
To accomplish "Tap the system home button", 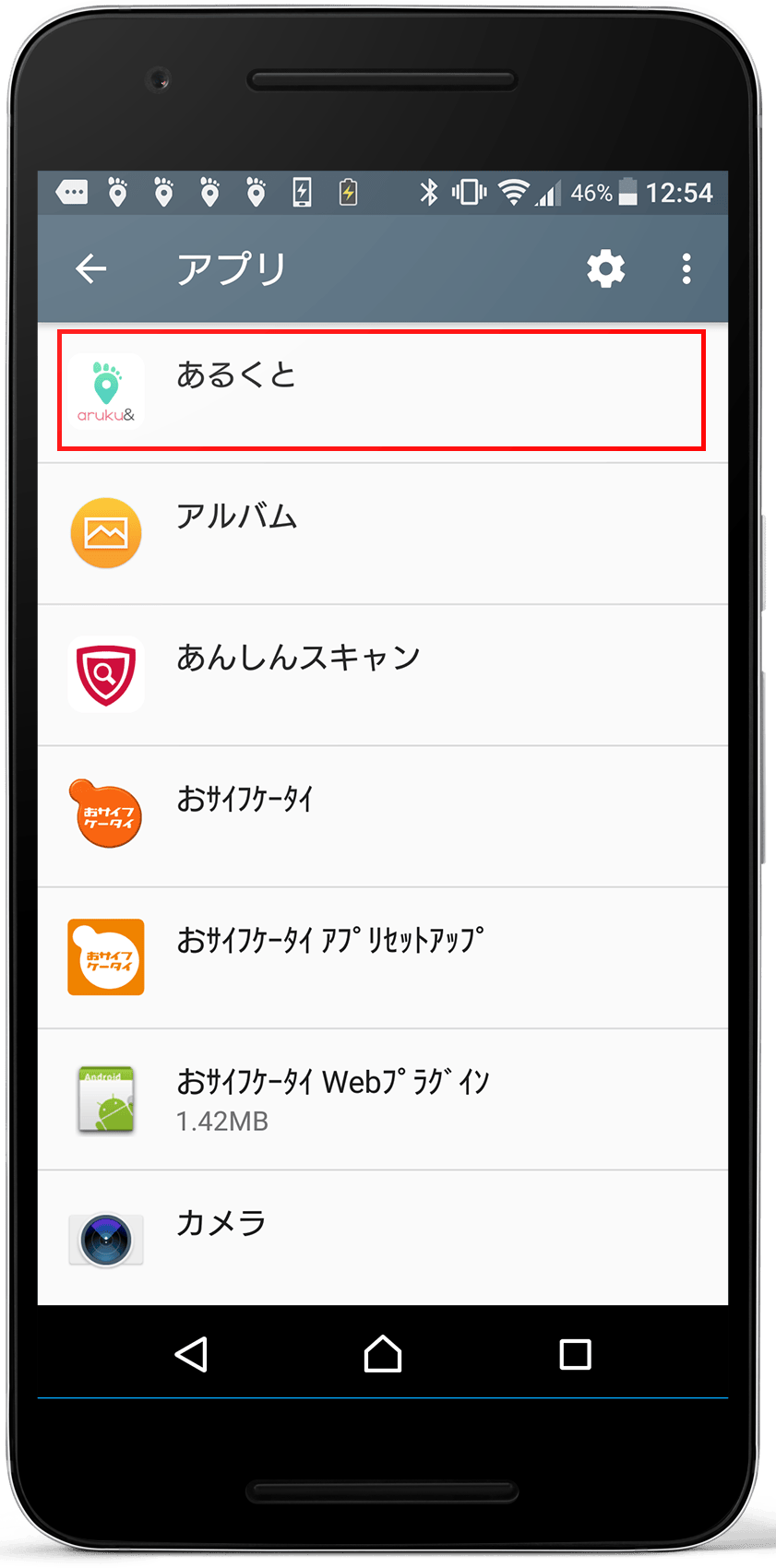I will 382,1354.
